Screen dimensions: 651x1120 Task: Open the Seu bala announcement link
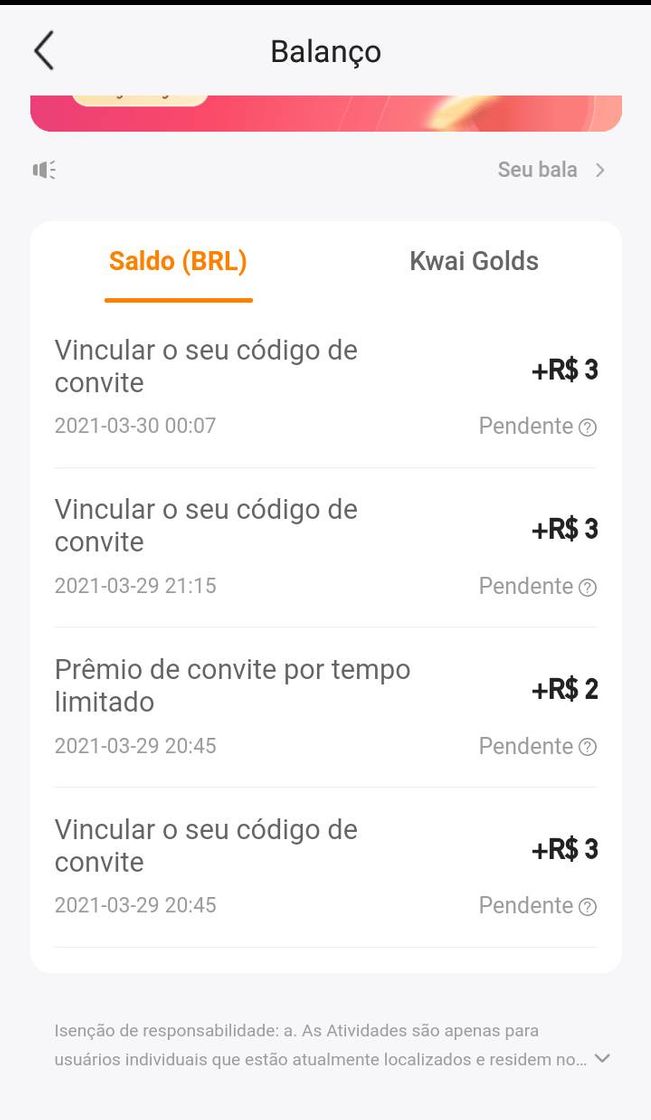point(550,170)
